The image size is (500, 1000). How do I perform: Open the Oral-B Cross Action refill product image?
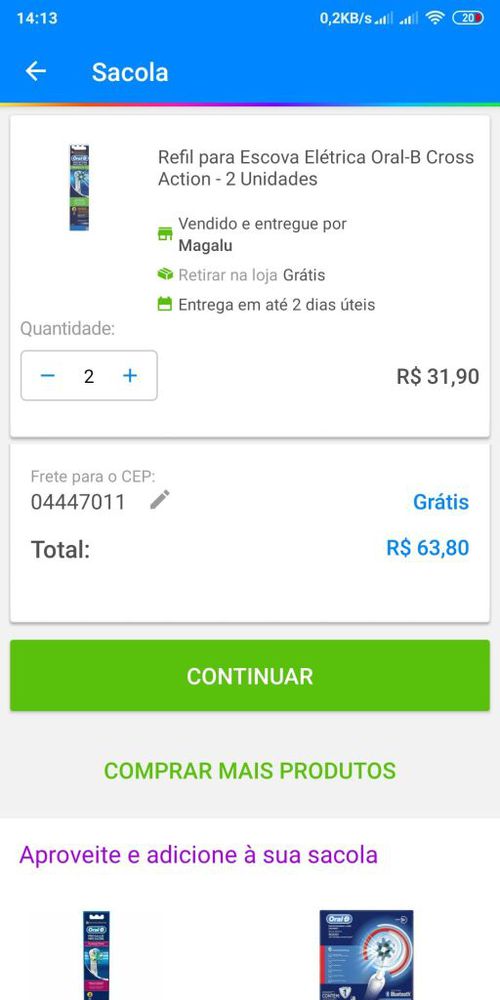(x=79, y=188)
